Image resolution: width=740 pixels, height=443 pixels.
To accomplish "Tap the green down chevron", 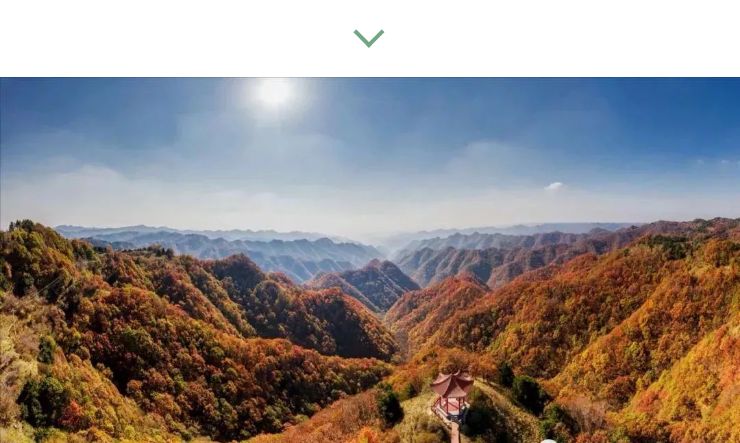I will click(369, 38).
